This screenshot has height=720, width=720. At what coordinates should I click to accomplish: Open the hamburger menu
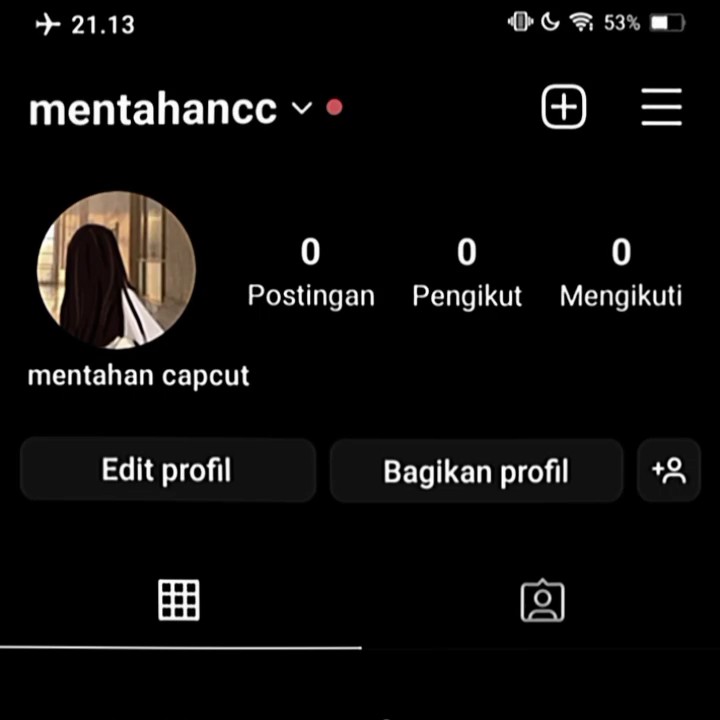(661, 107)
